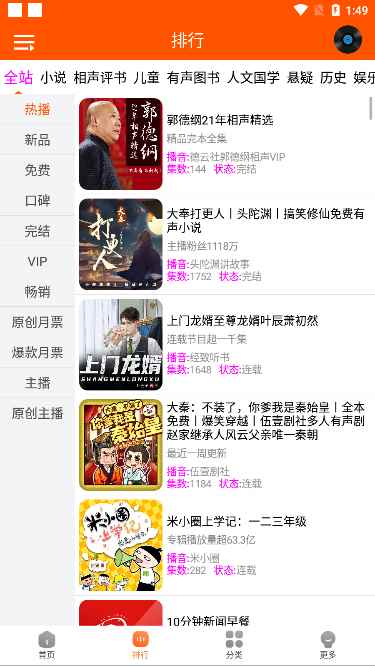Open the now-playing vinyl disc icon
Image resolution: width=375 pixels, height=666 pixels.
point(348,40)
